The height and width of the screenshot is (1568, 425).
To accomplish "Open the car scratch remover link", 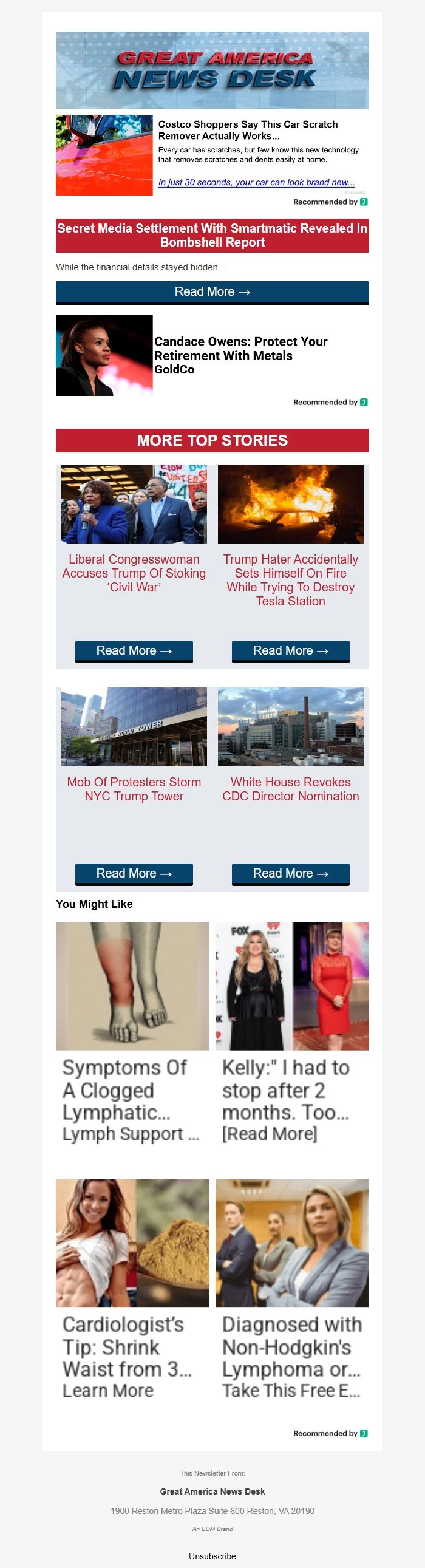I will 256,182.
